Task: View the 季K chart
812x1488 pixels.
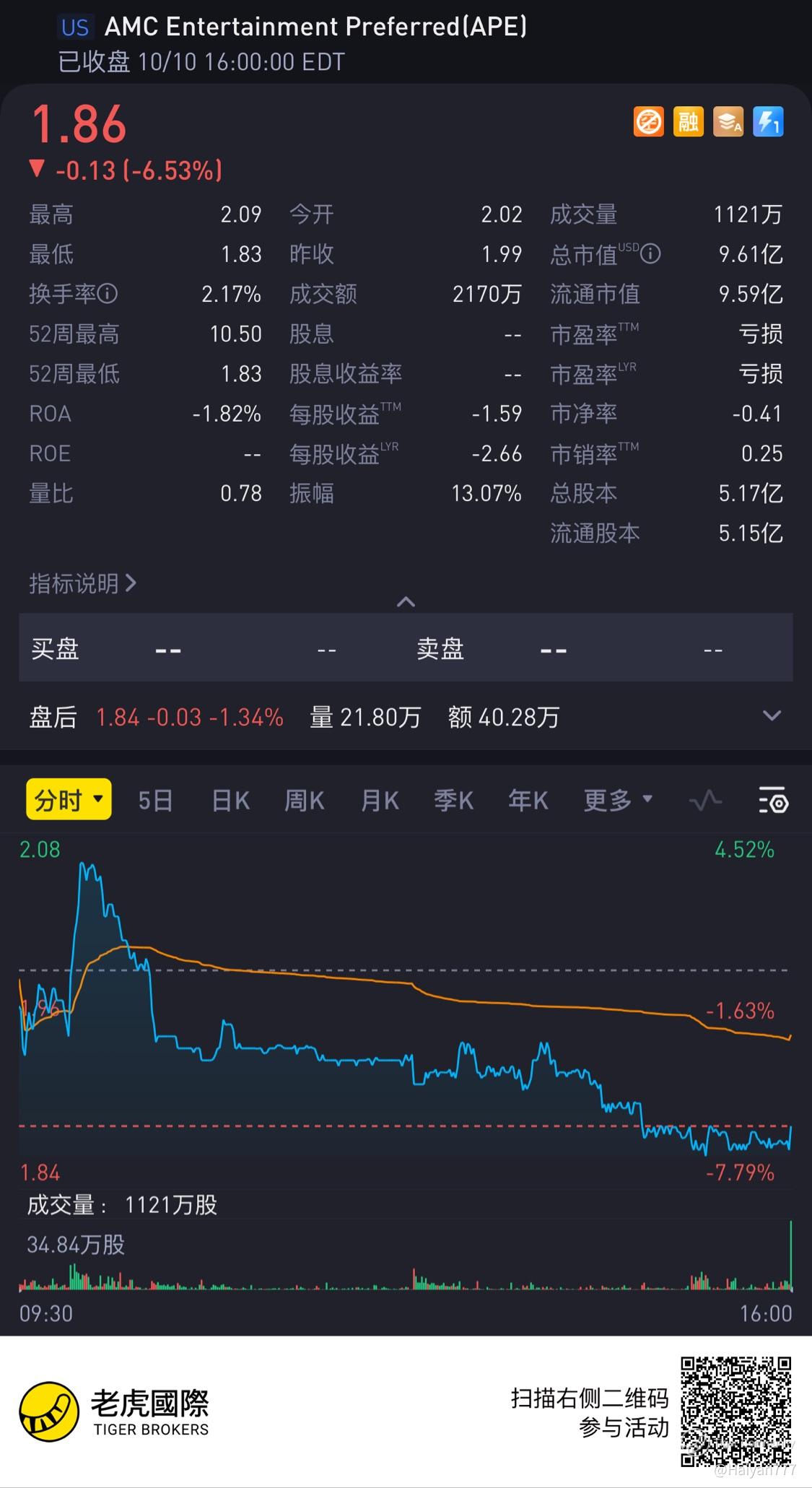Action: click(453, 801)
